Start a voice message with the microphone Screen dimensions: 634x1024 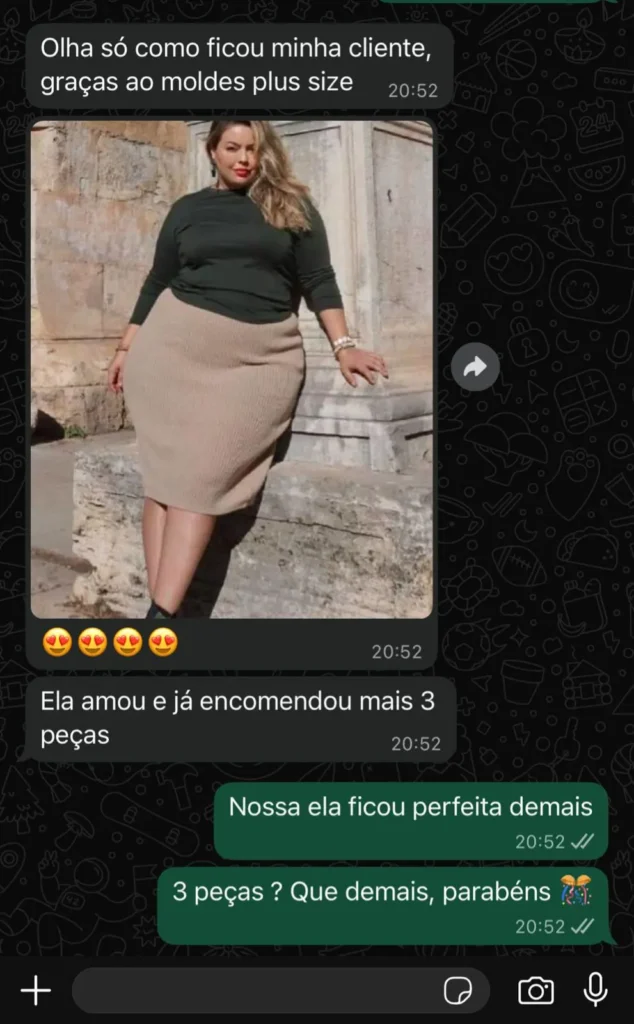pos(595,990)
